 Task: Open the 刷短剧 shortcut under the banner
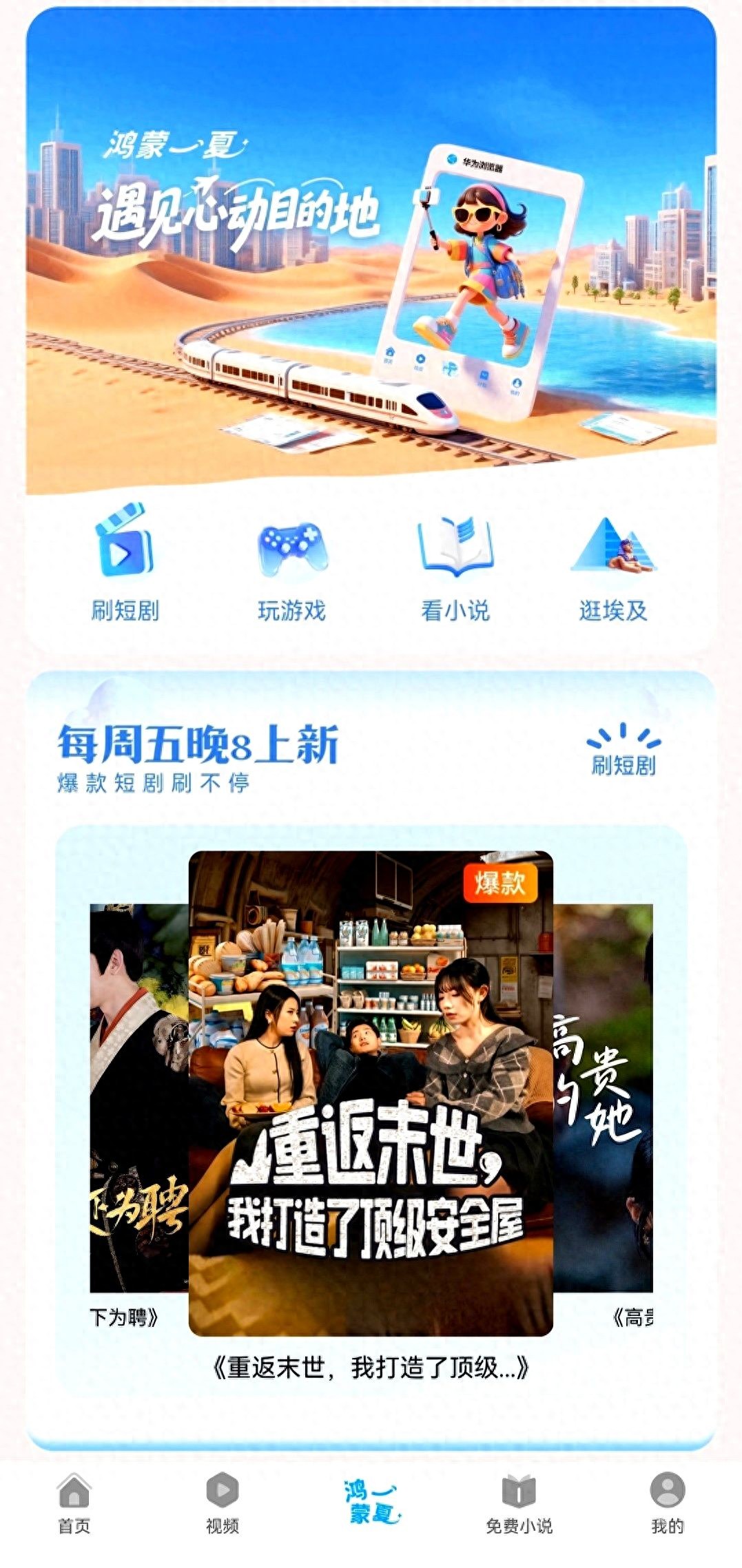click(125, 564)
